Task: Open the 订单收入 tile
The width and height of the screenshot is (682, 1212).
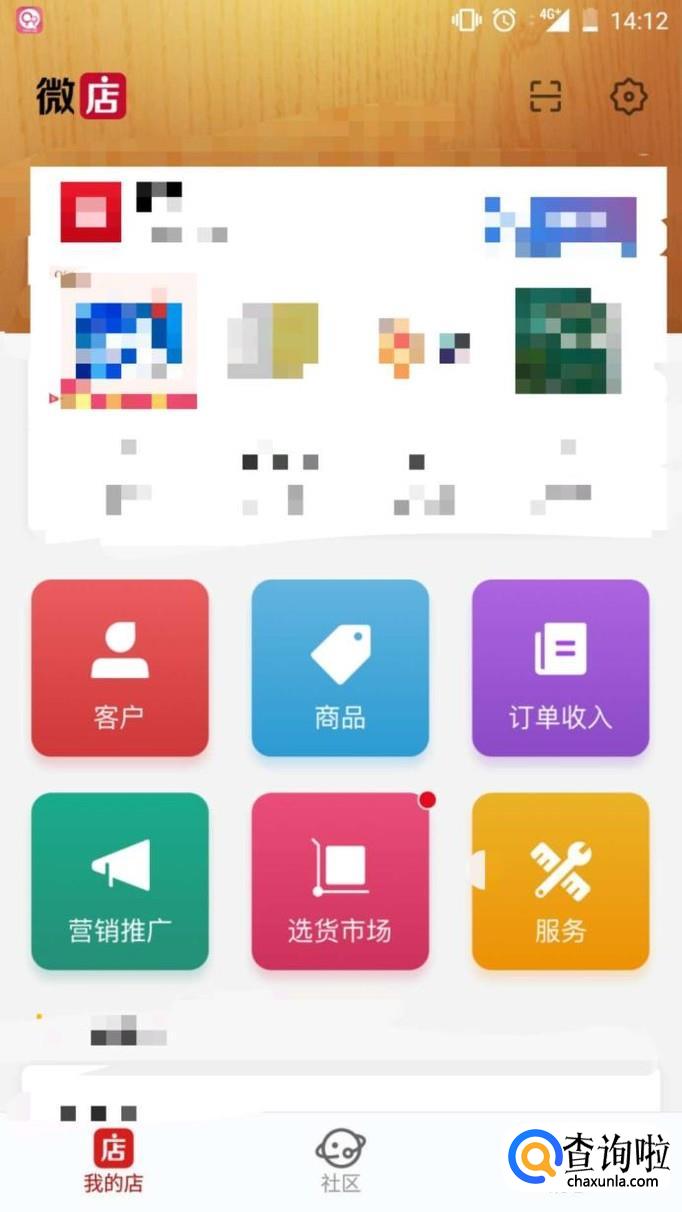Action: click(x=560, y=668)
